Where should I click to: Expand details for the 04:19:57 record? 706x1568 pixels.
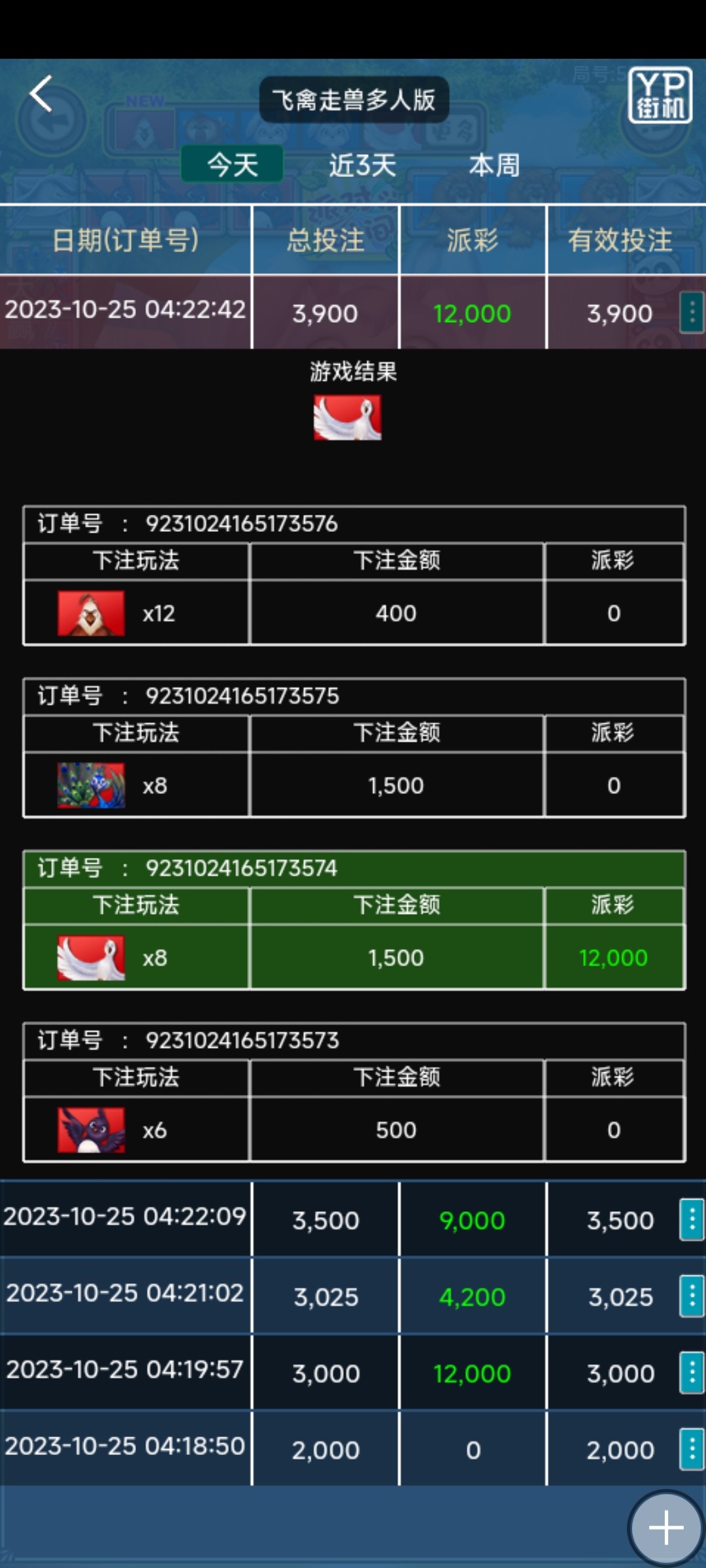(x=691, y=1372)
